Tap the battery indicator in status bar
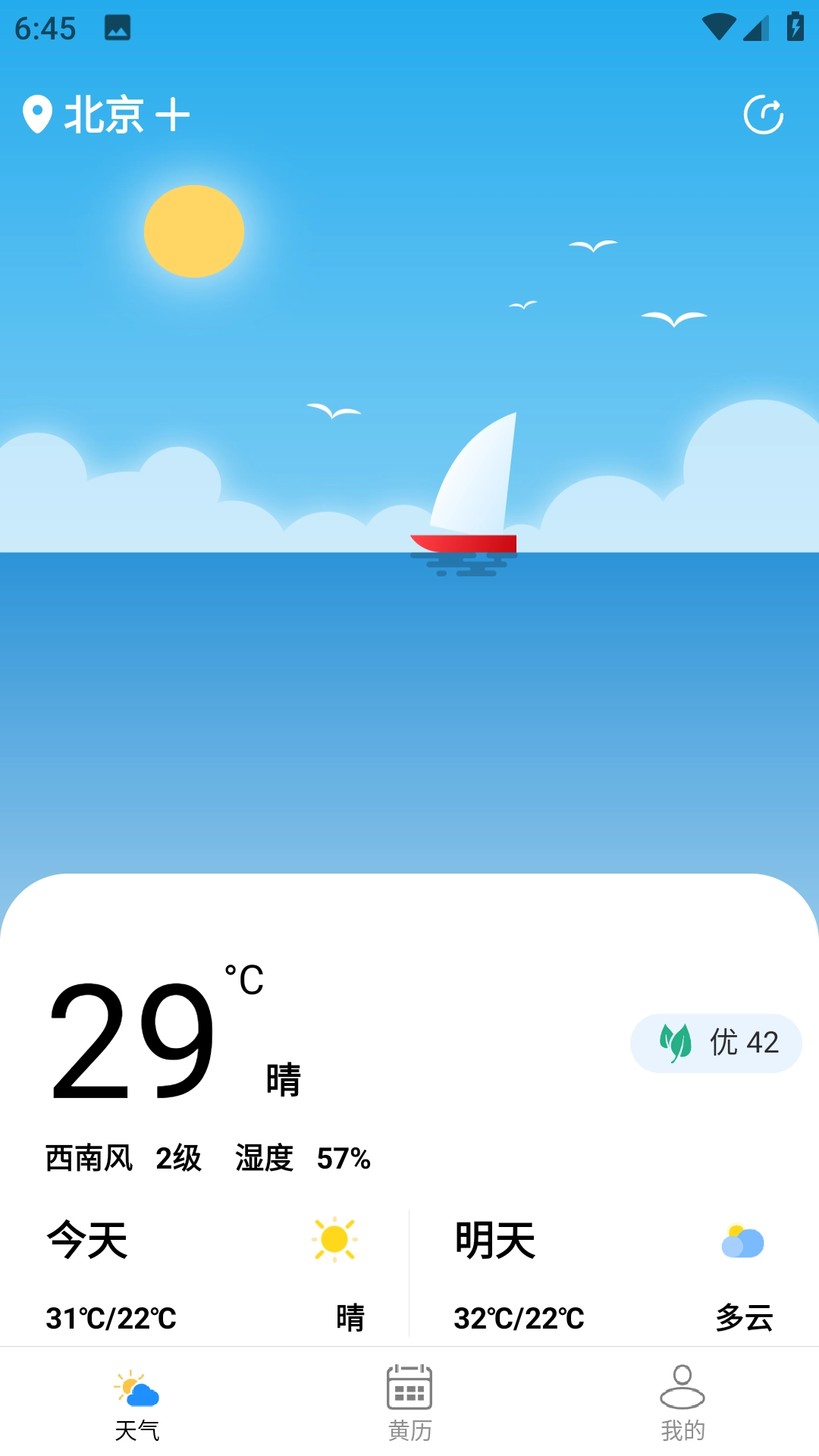The image size is (819, 1456). pyautogui.click(x=793, y=27)
